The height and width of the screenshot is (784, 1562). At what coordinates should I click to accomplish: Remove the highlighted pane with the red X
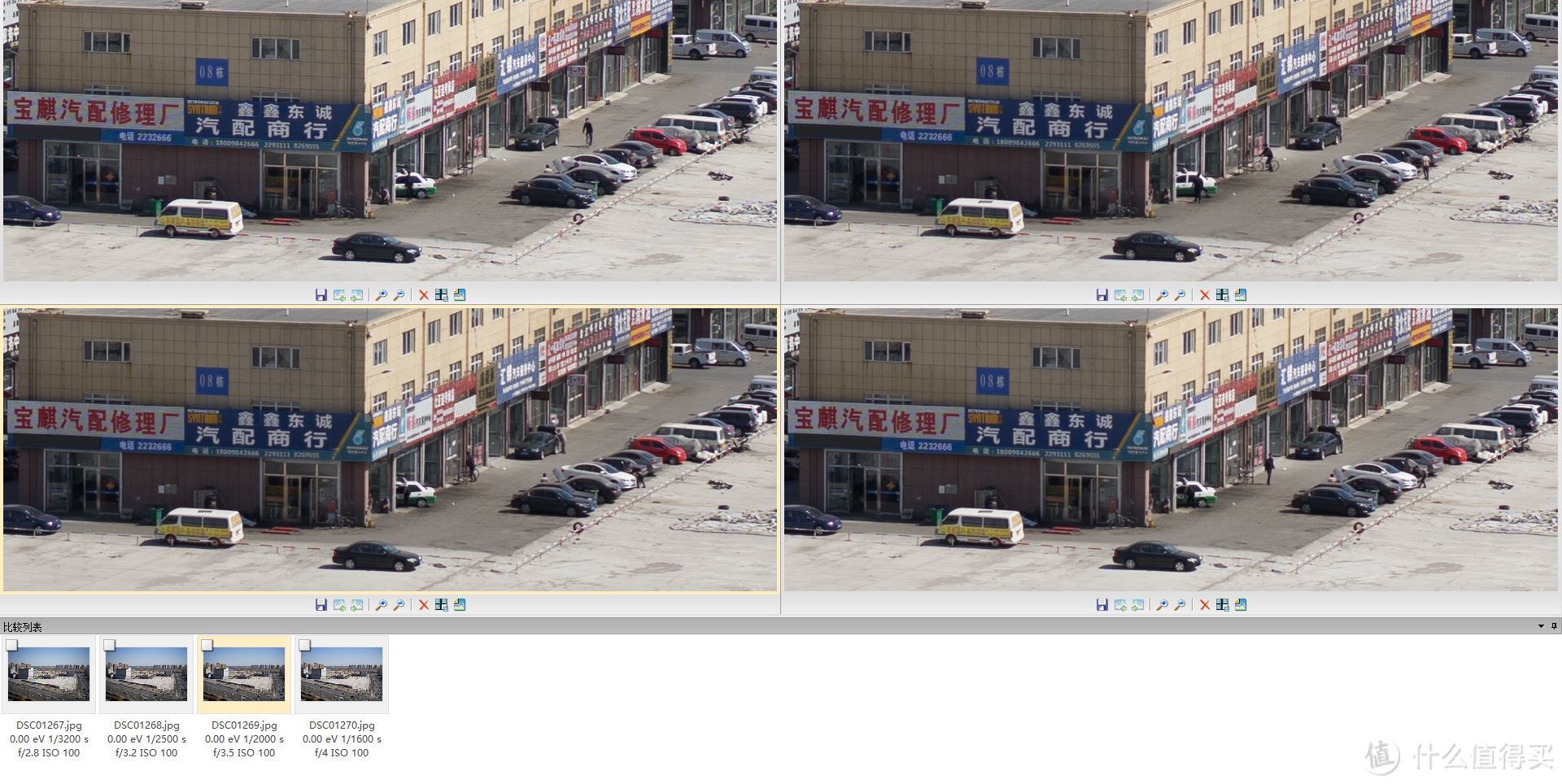click(423, 605)
